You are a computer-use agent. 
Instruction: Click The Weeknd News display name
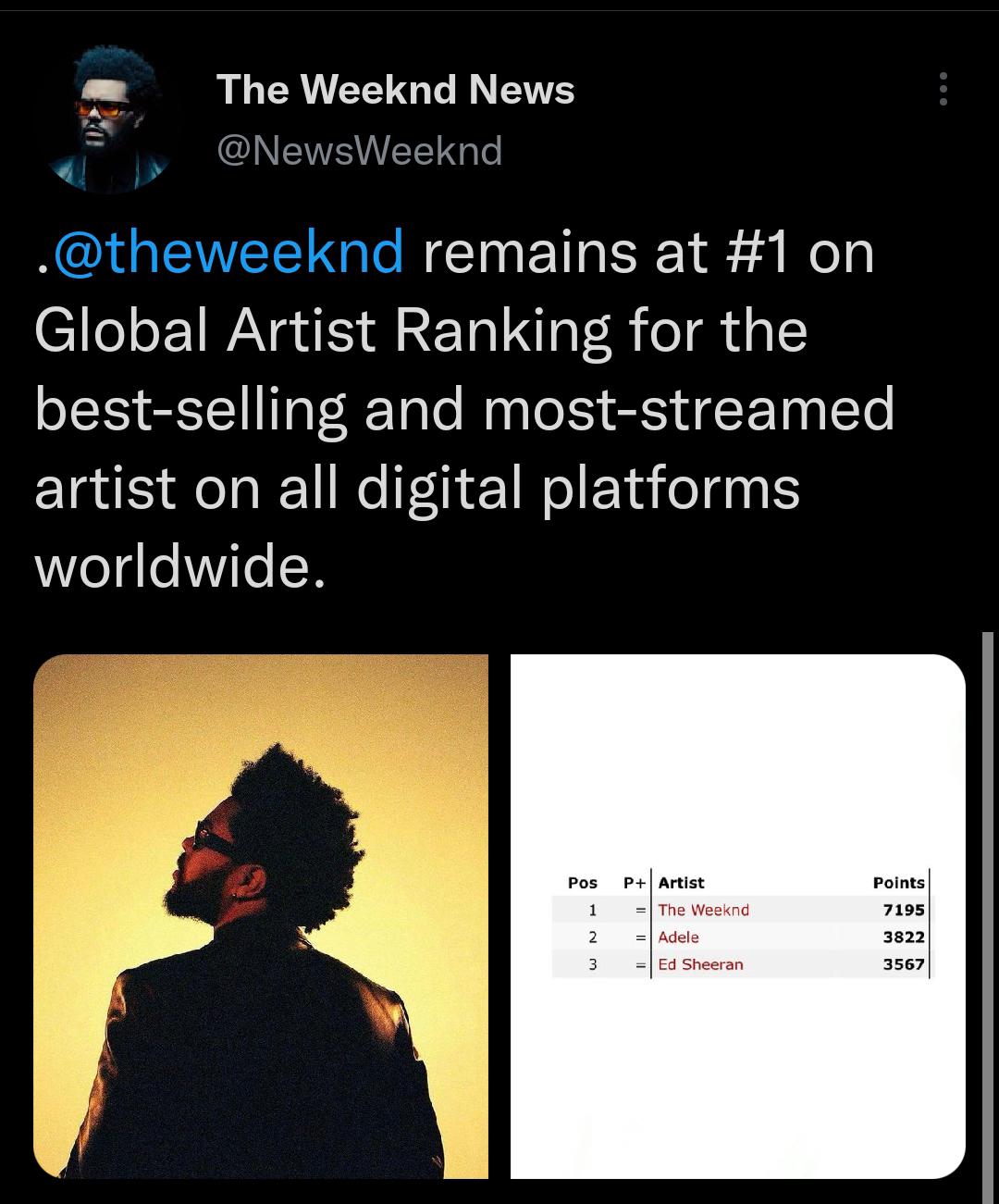(396, 90)
